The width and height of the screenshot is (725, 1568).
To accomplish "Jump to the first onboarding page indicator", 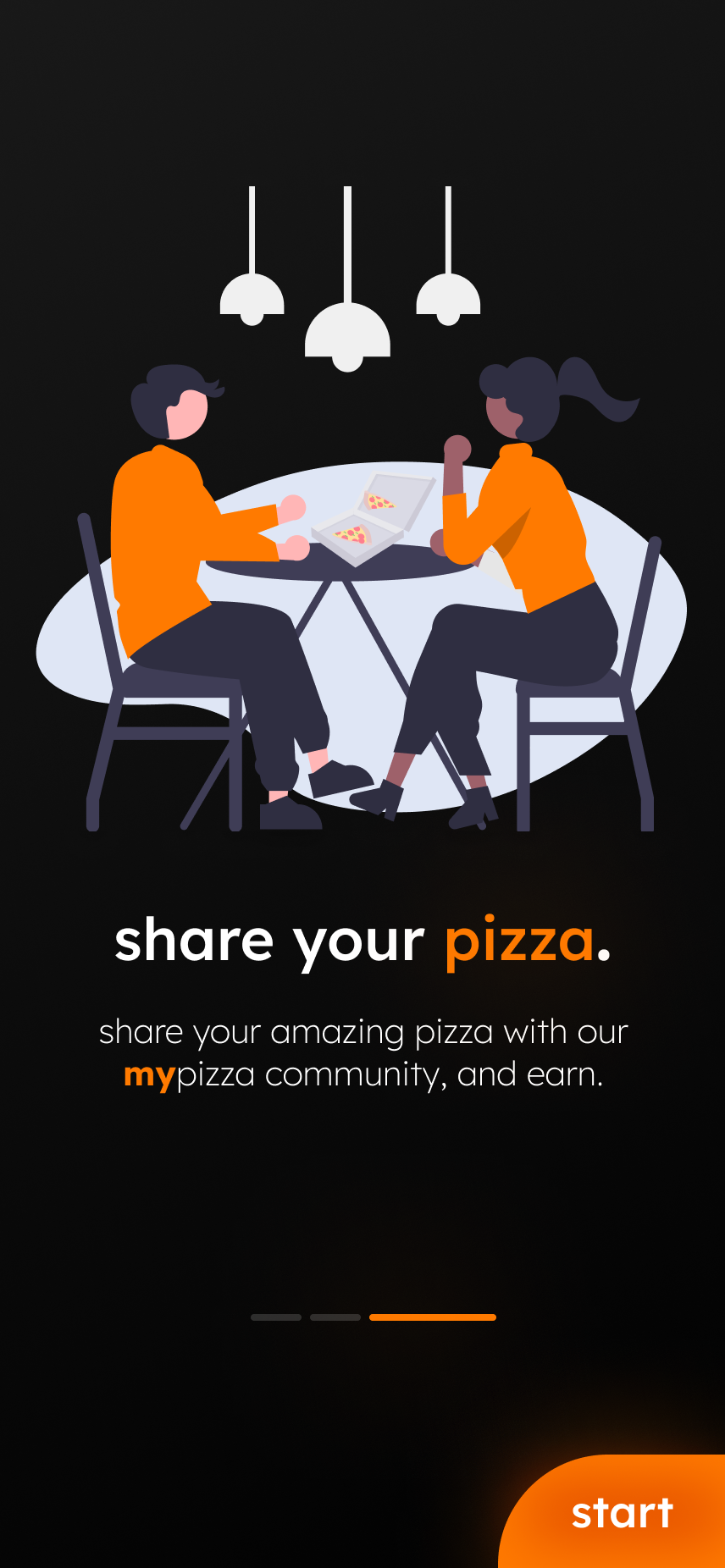I will (276, 1317).
